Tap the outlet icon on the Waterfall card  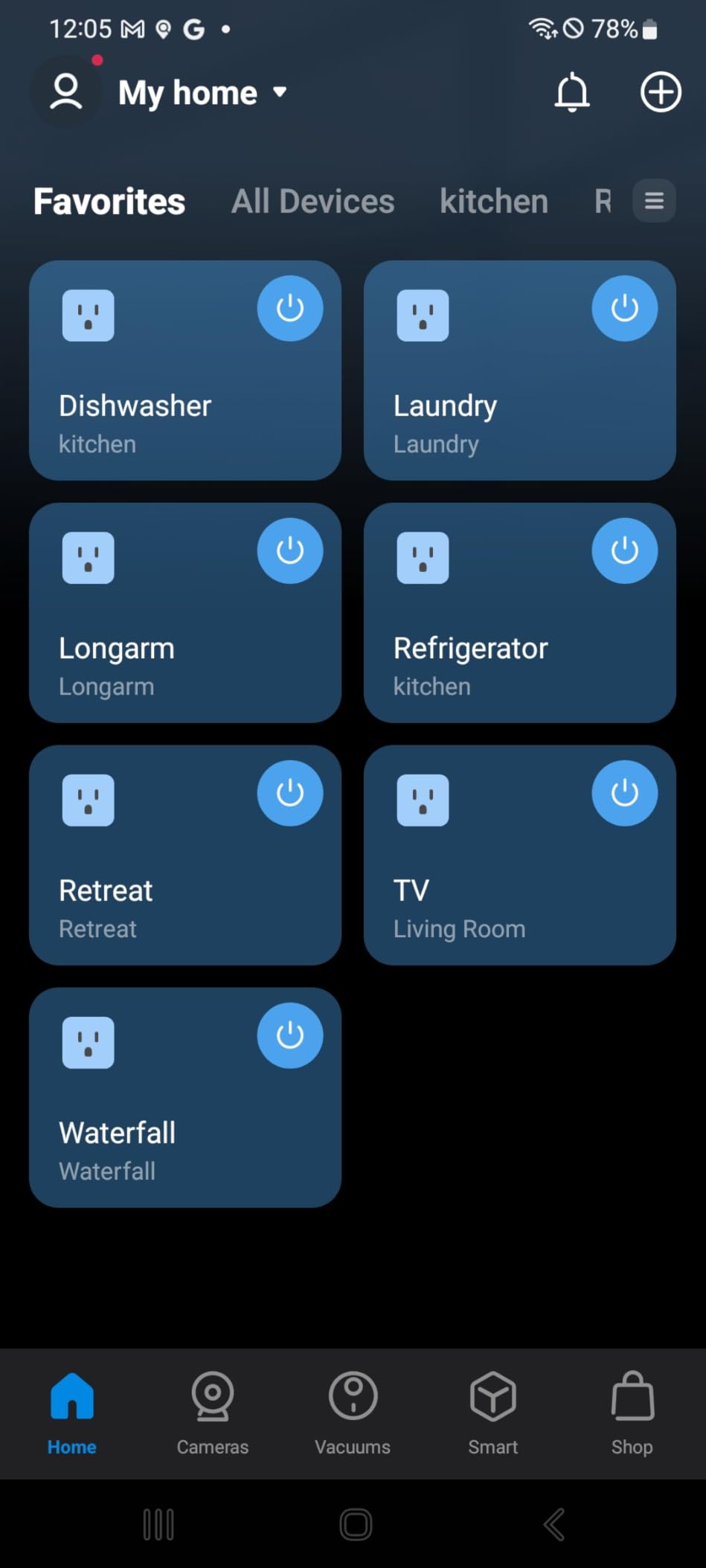[x=88, y=1041]
